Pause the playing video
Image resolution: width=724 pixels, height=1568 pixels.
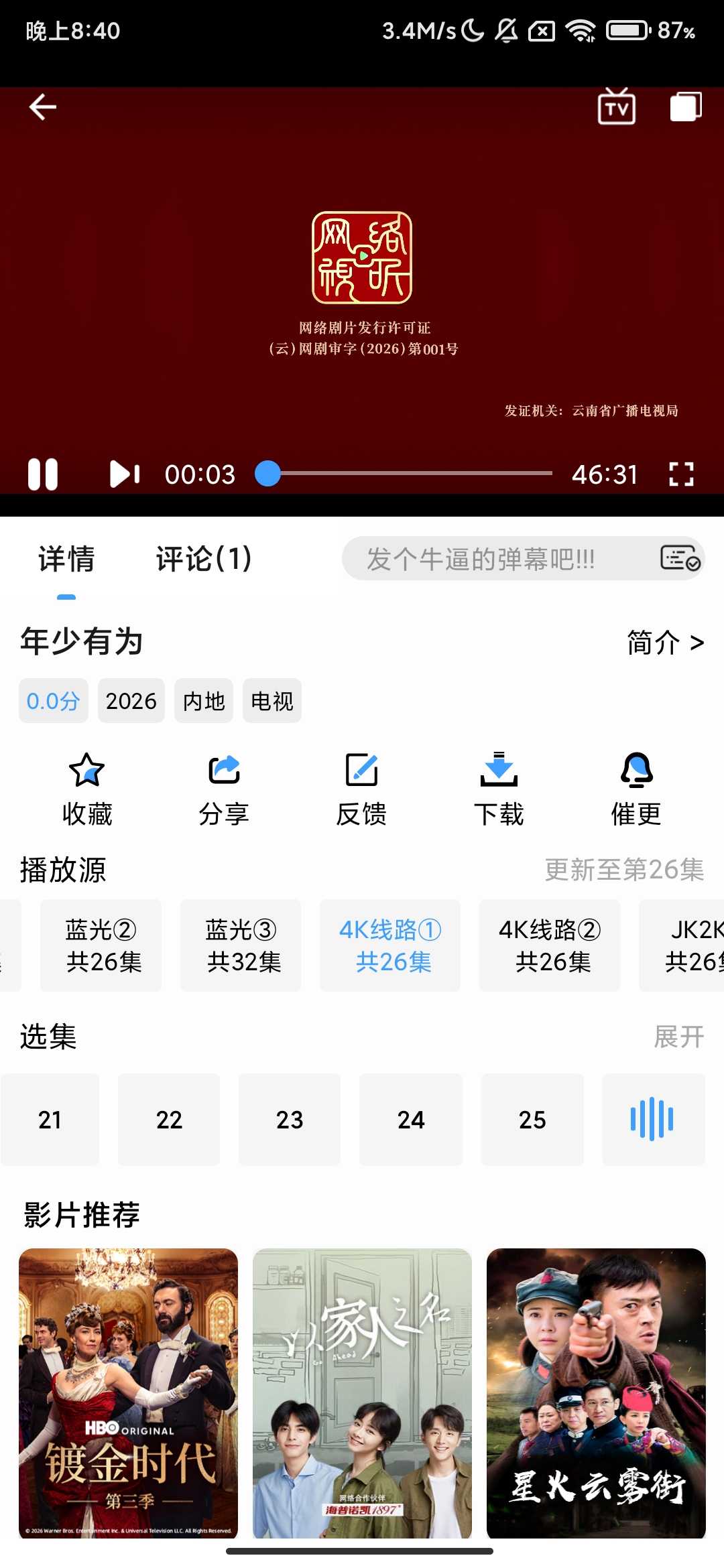(x=43, y=474)
